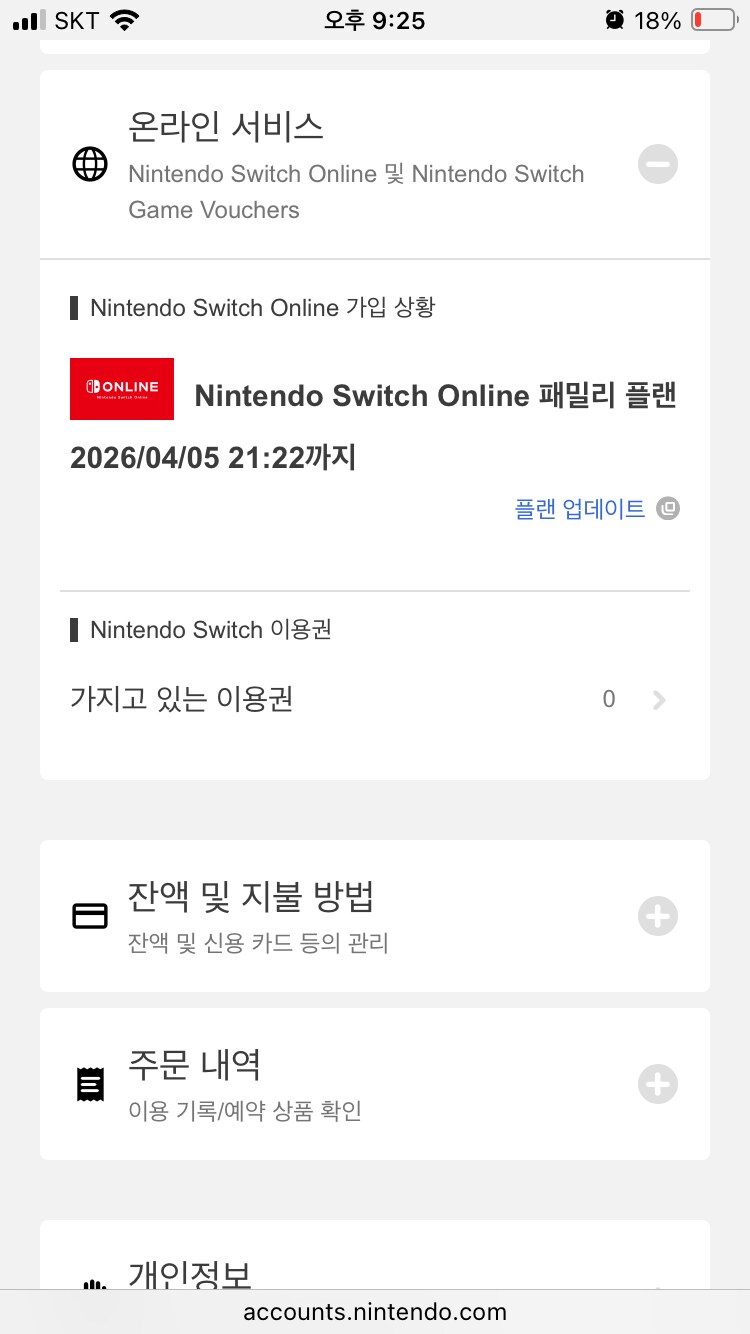The width and height of the screenshot is (750, 1334).
Task: Click the credit card icon for 잔액 및 지불 방법
Action: (90, 915)
